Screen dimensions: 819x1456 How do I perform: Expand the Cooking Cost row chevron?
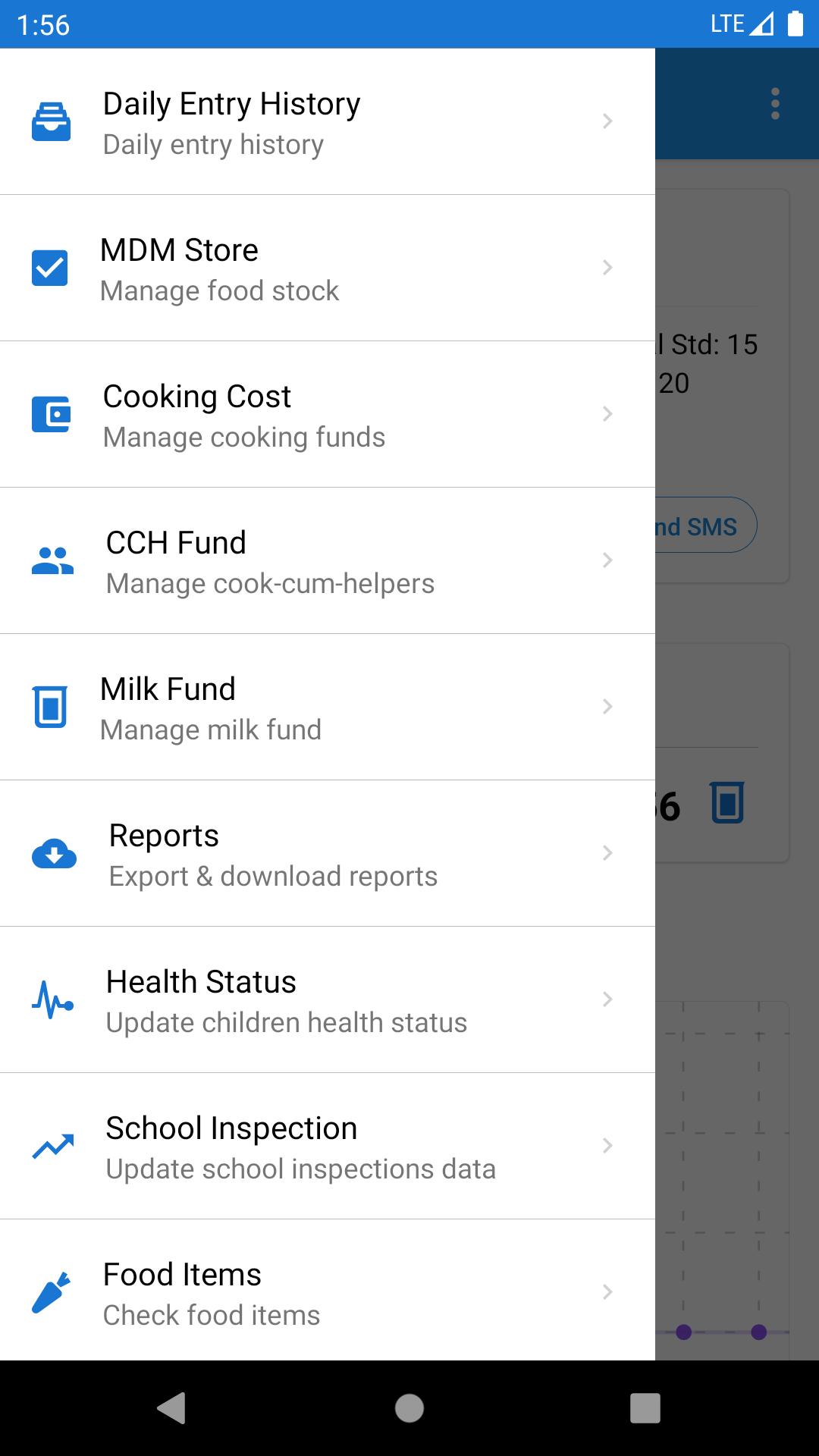coord(607,414)
